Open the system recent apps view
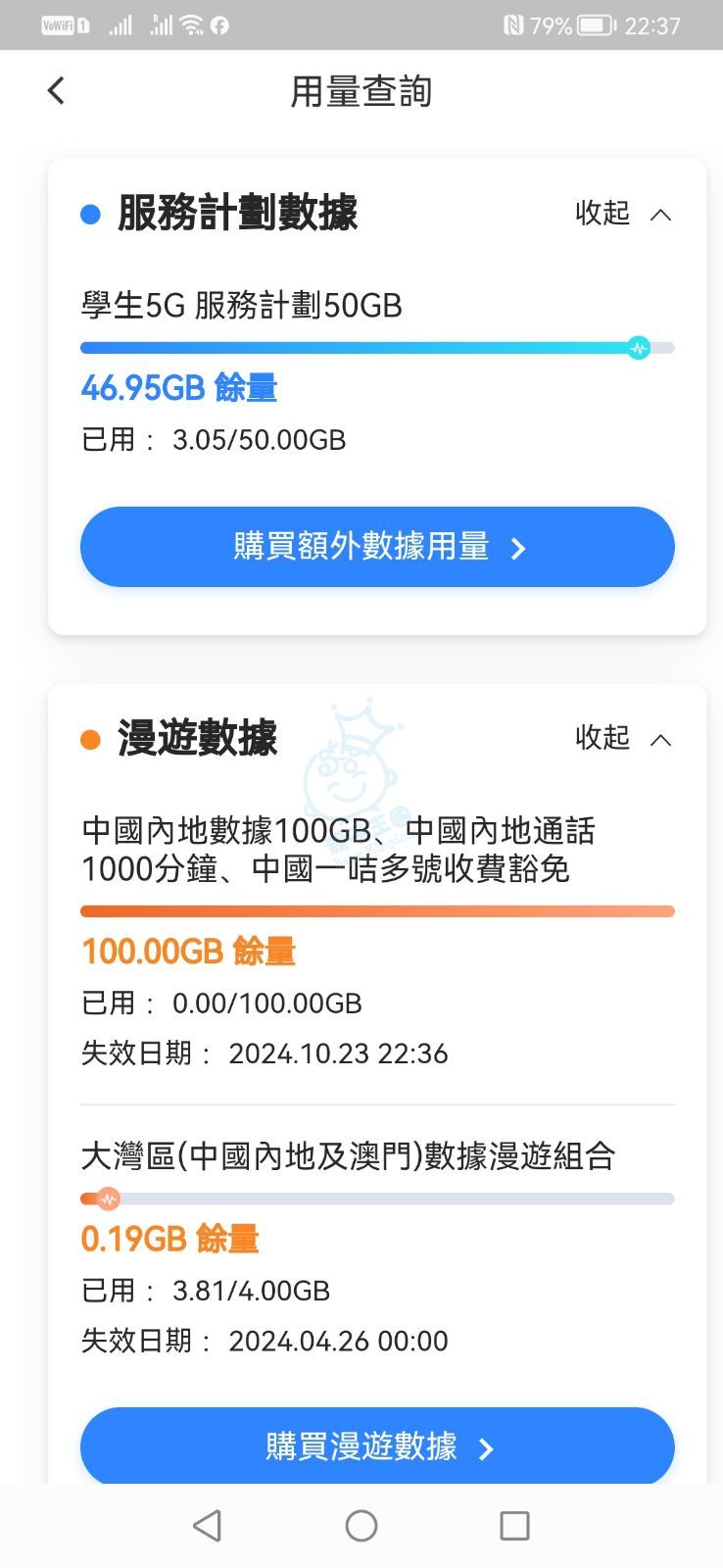Screen dimensions: 723x1568 (x=514, y=1525)
